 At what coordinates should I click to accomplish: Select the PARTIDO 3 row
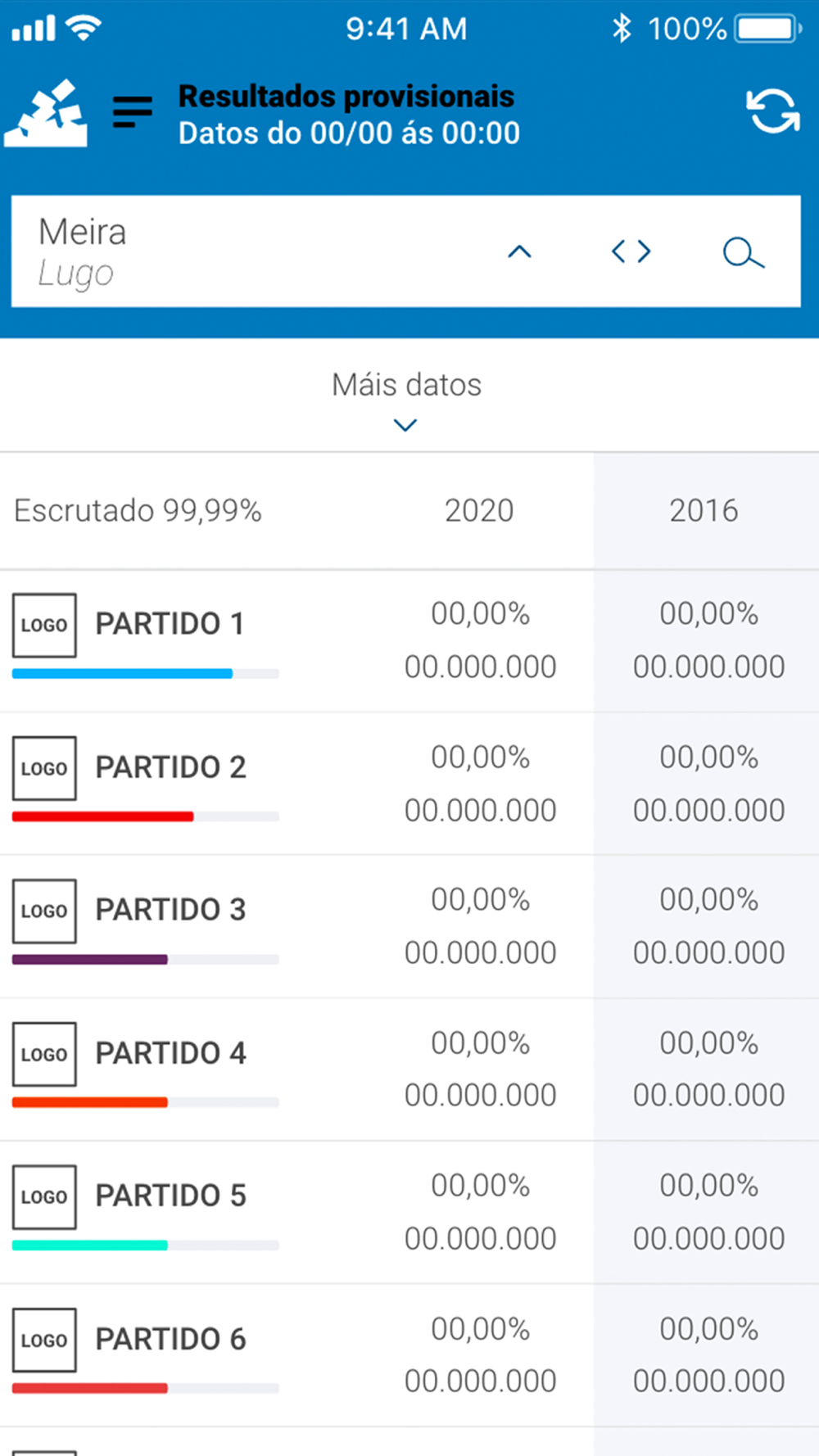[409, 927]
